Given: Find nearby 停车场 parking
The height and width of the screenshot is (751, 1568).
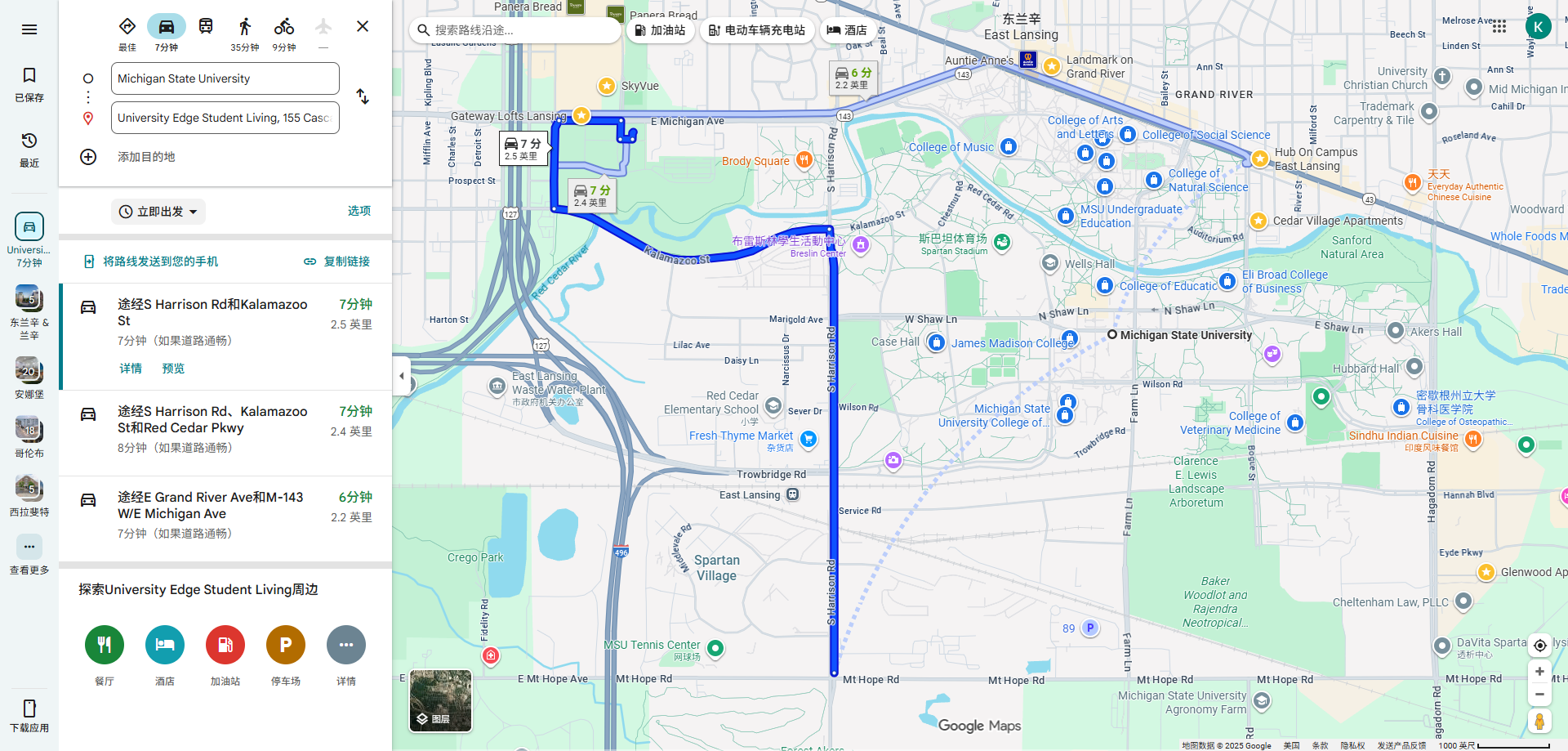Looking at the screenshot, I should pos(286,646).
